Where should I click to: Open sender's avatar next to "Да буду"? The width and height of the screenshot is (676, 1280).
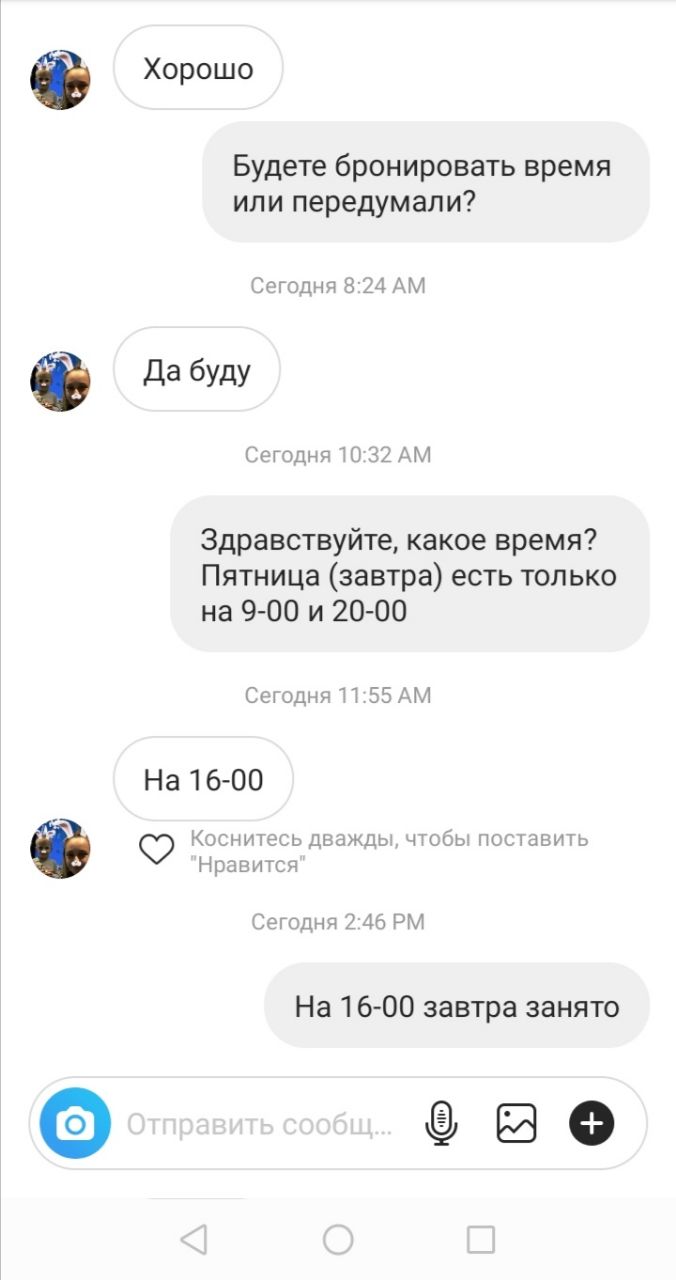[x=60, y=381]
